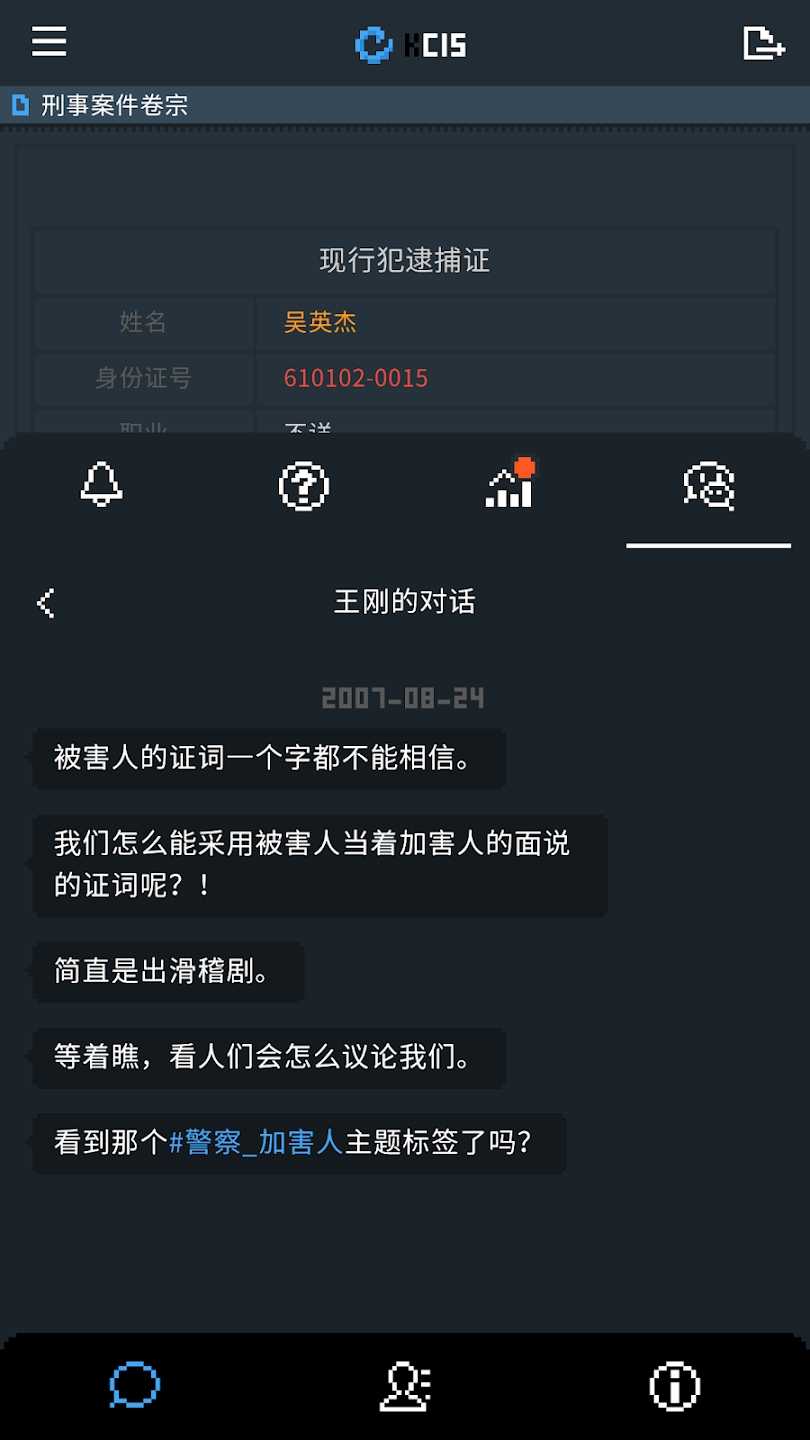810x1440 pixels.
Task: Tap the info icon in bottom navigation
Action: click(675, 1385)
